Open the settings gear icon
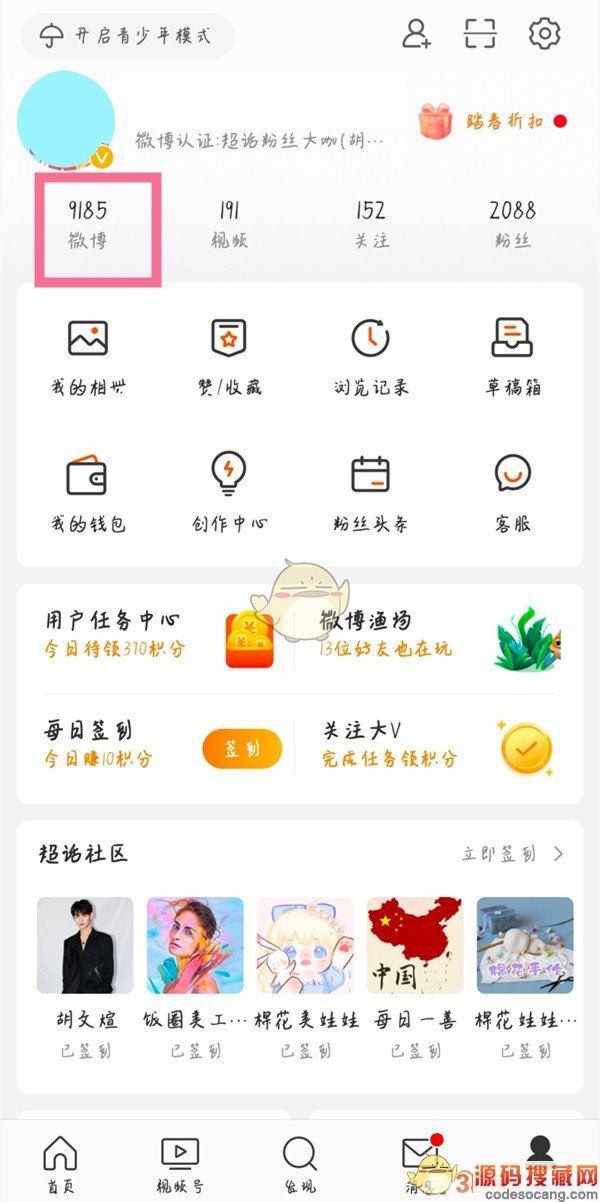 (545, 34)
